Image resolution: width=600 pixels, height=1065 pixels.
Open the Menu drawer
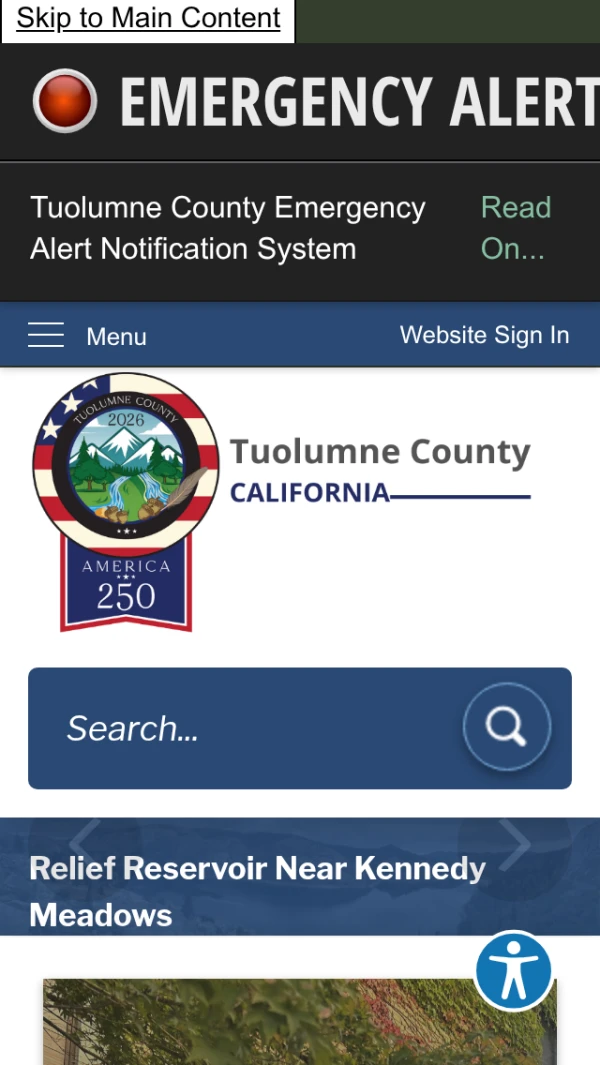tap(88, 336)
